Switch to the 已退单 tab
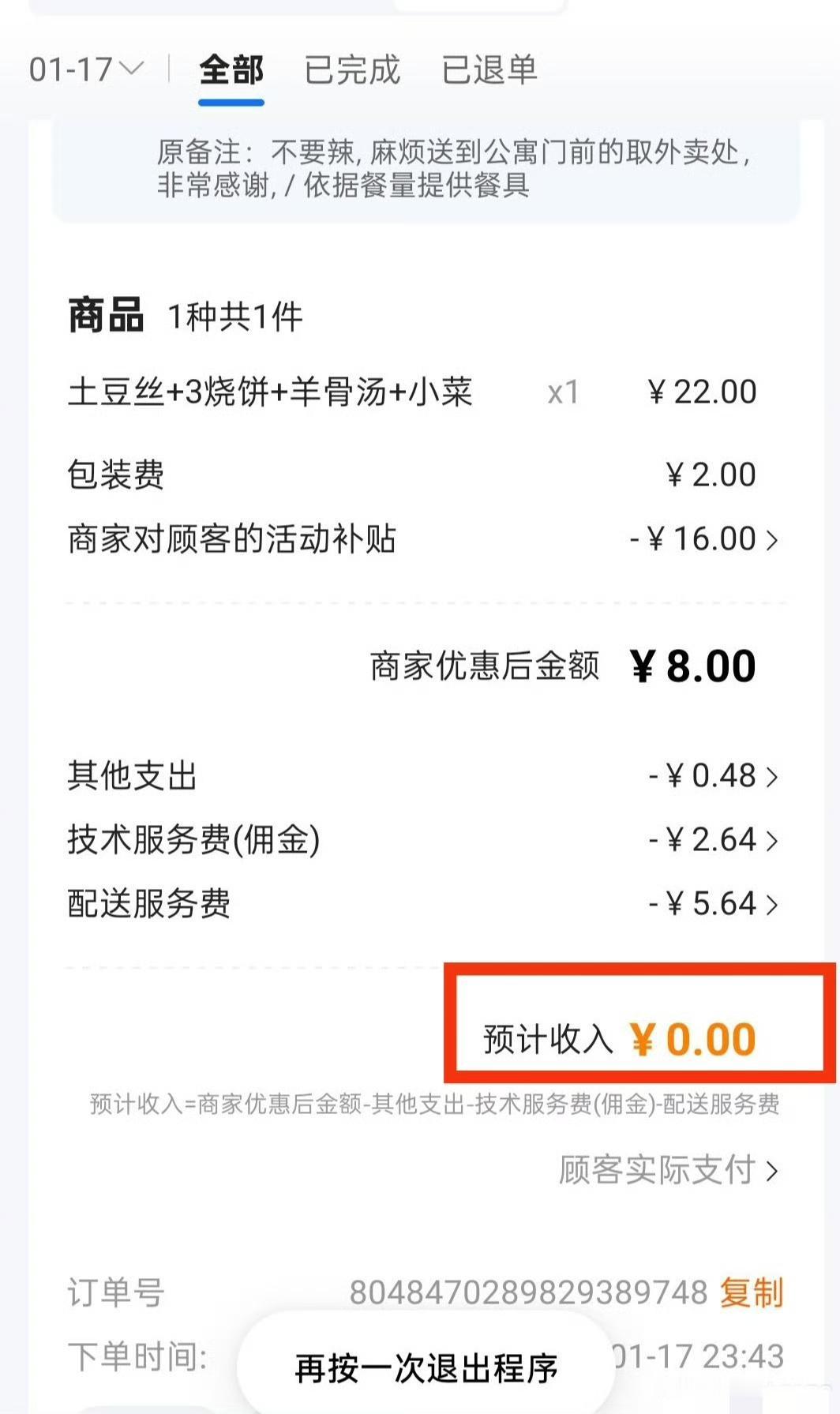Image resolution: width=840 pixels, height=1414 pixels. 490,71
